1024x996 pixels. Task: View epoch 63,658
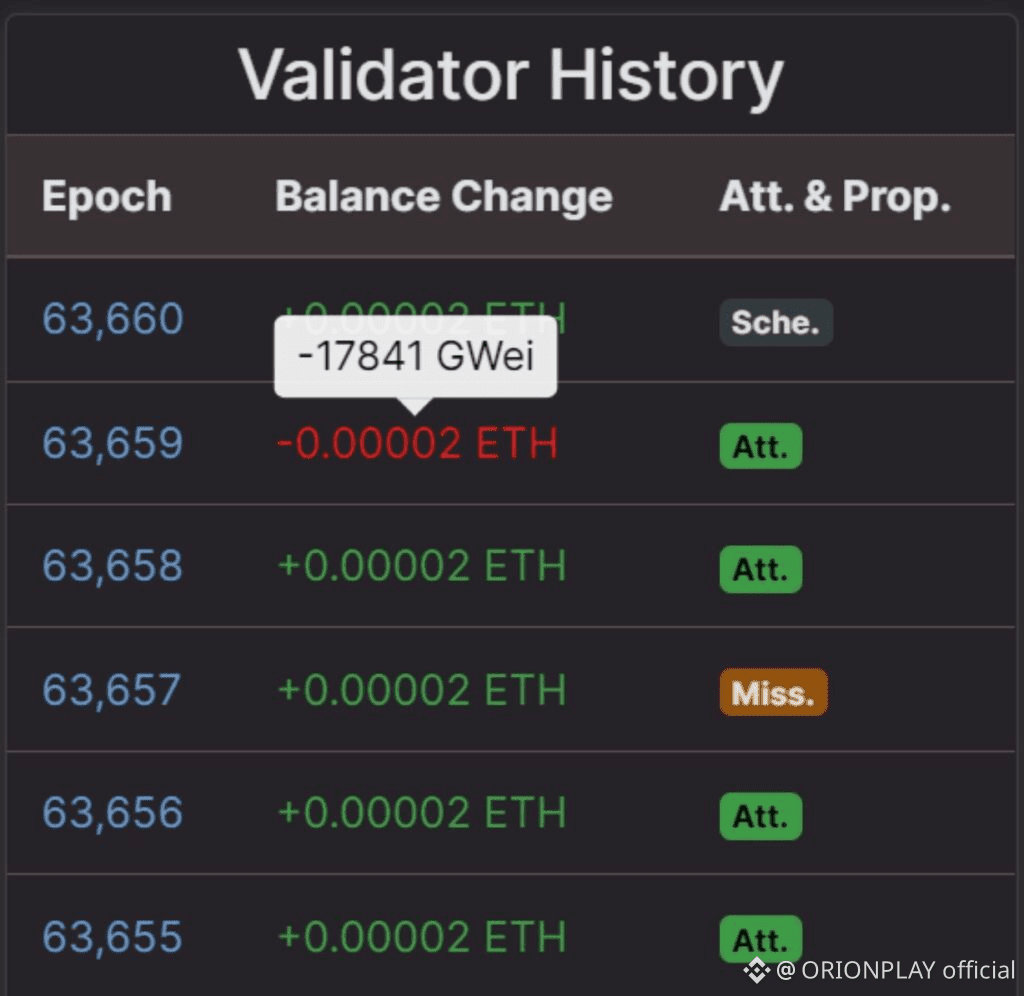[x=112, y=567]
